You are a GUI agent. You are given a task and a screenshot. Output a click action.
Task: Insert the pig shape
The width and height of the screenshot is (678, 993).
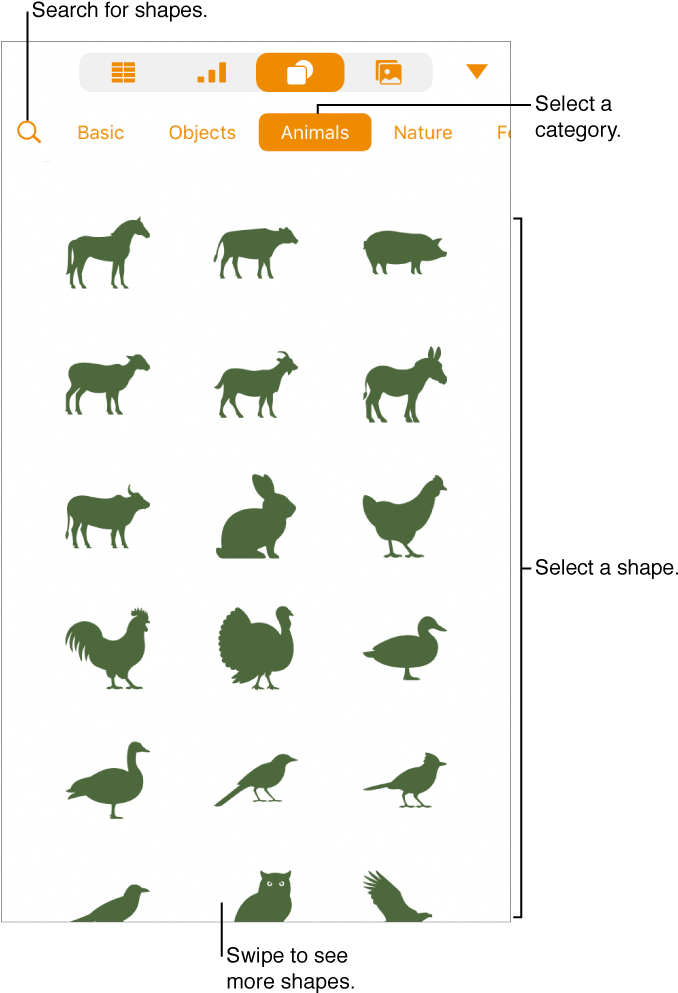click(404, 251)
